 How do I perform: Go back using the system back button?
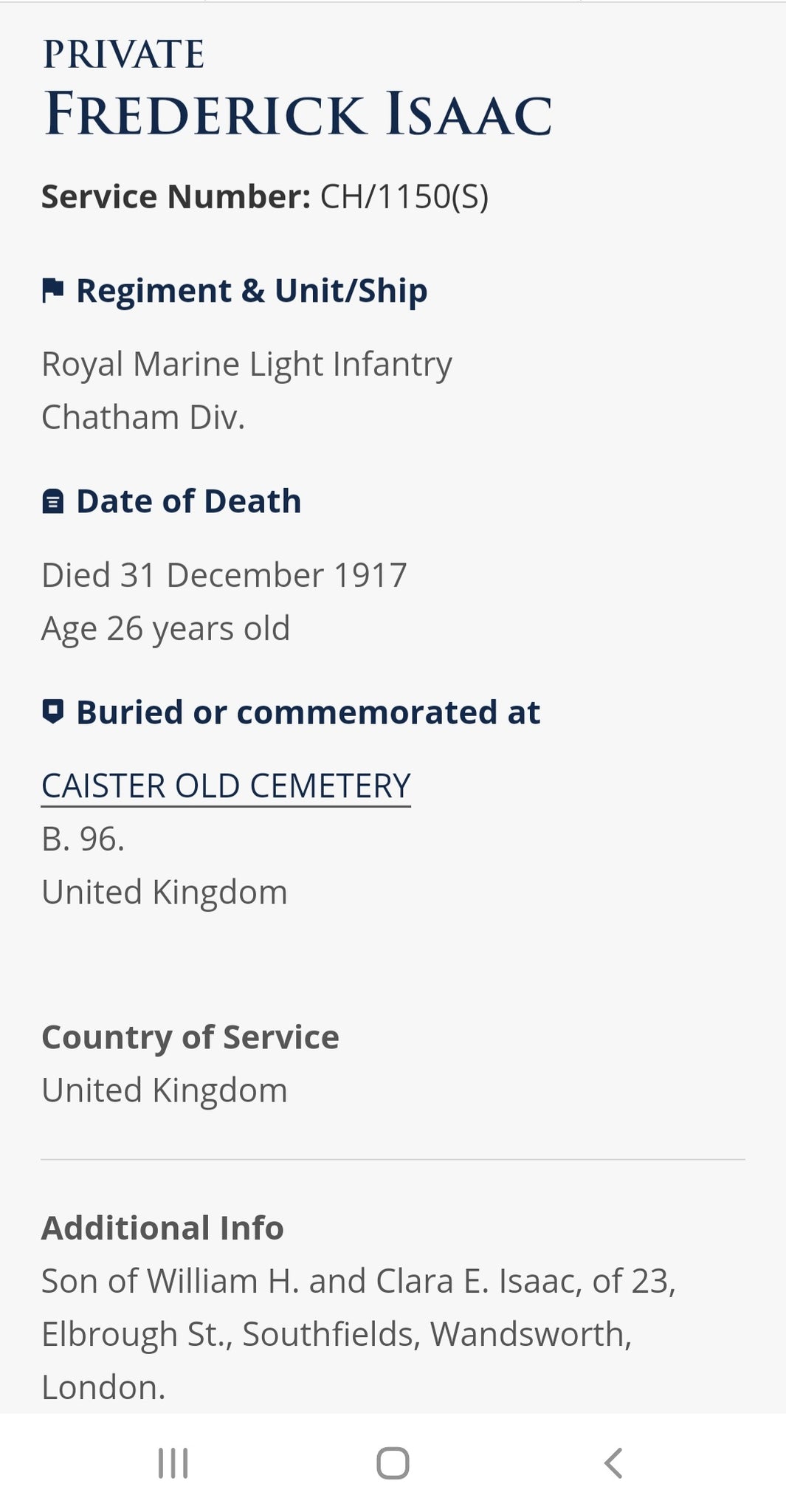(613, 1463)
